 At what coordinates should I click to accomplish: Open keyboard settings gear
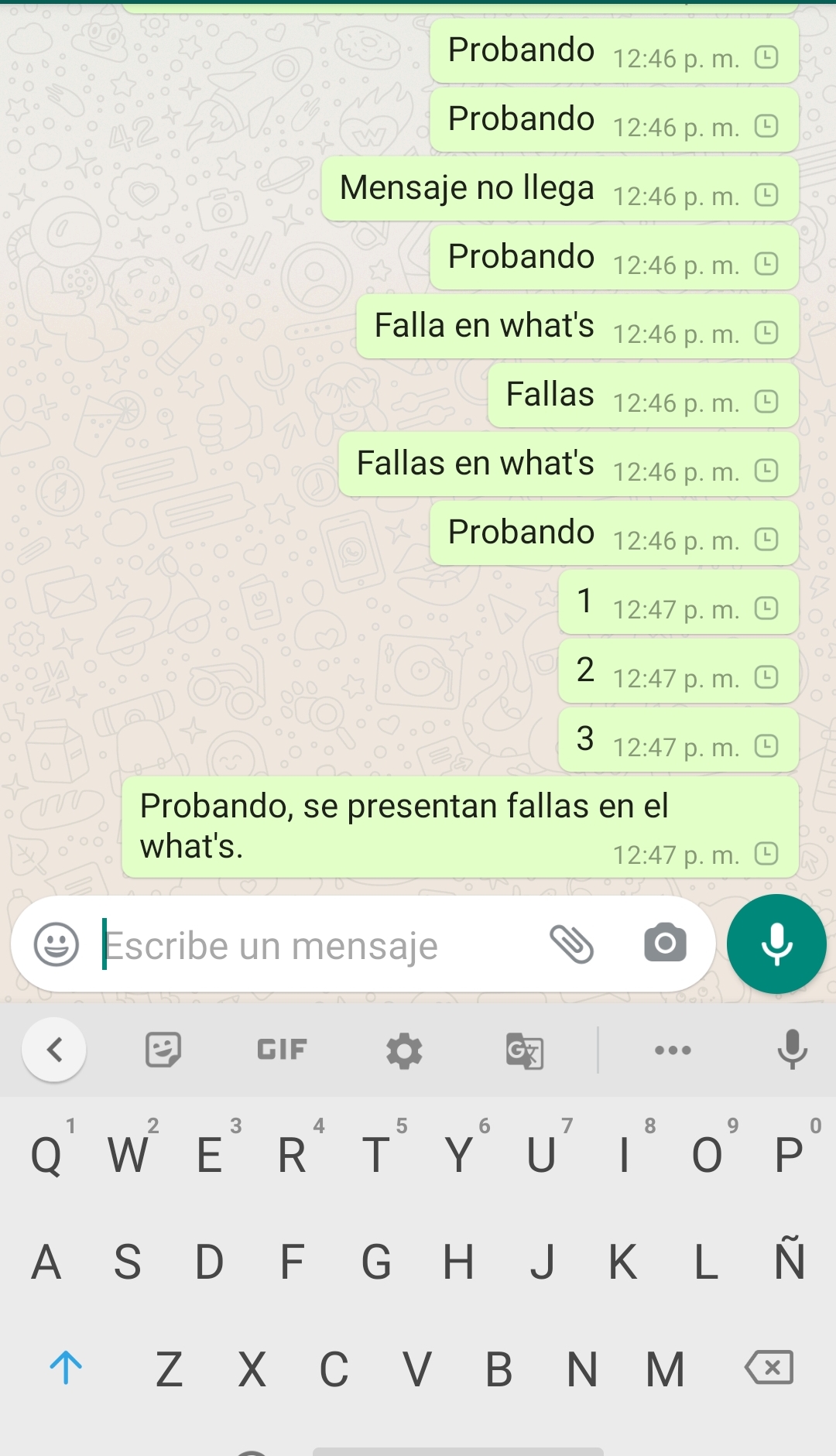[404, 1050]
